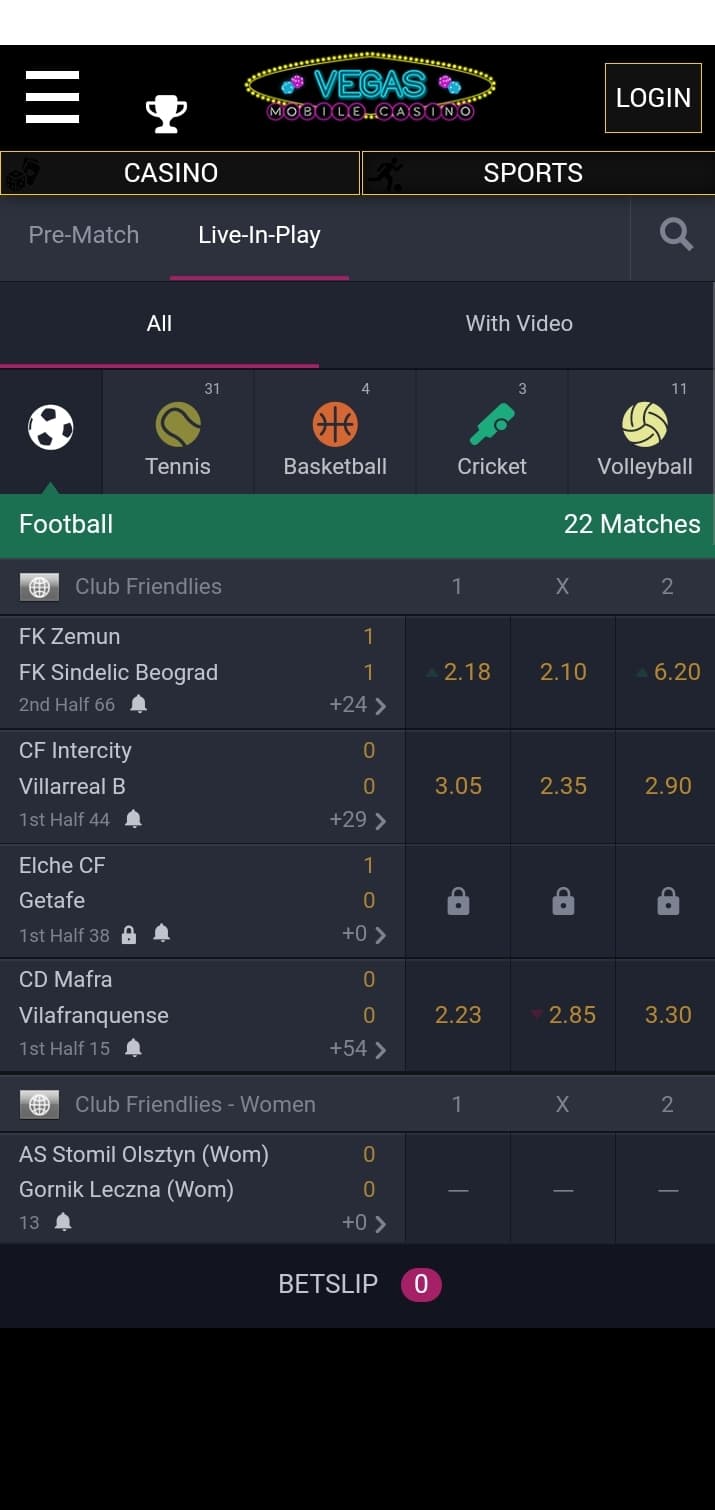The image size is (715, 1510).
Task: Select 3.30 odds for Vilafranquense win
Action: tap(667, 1015)
